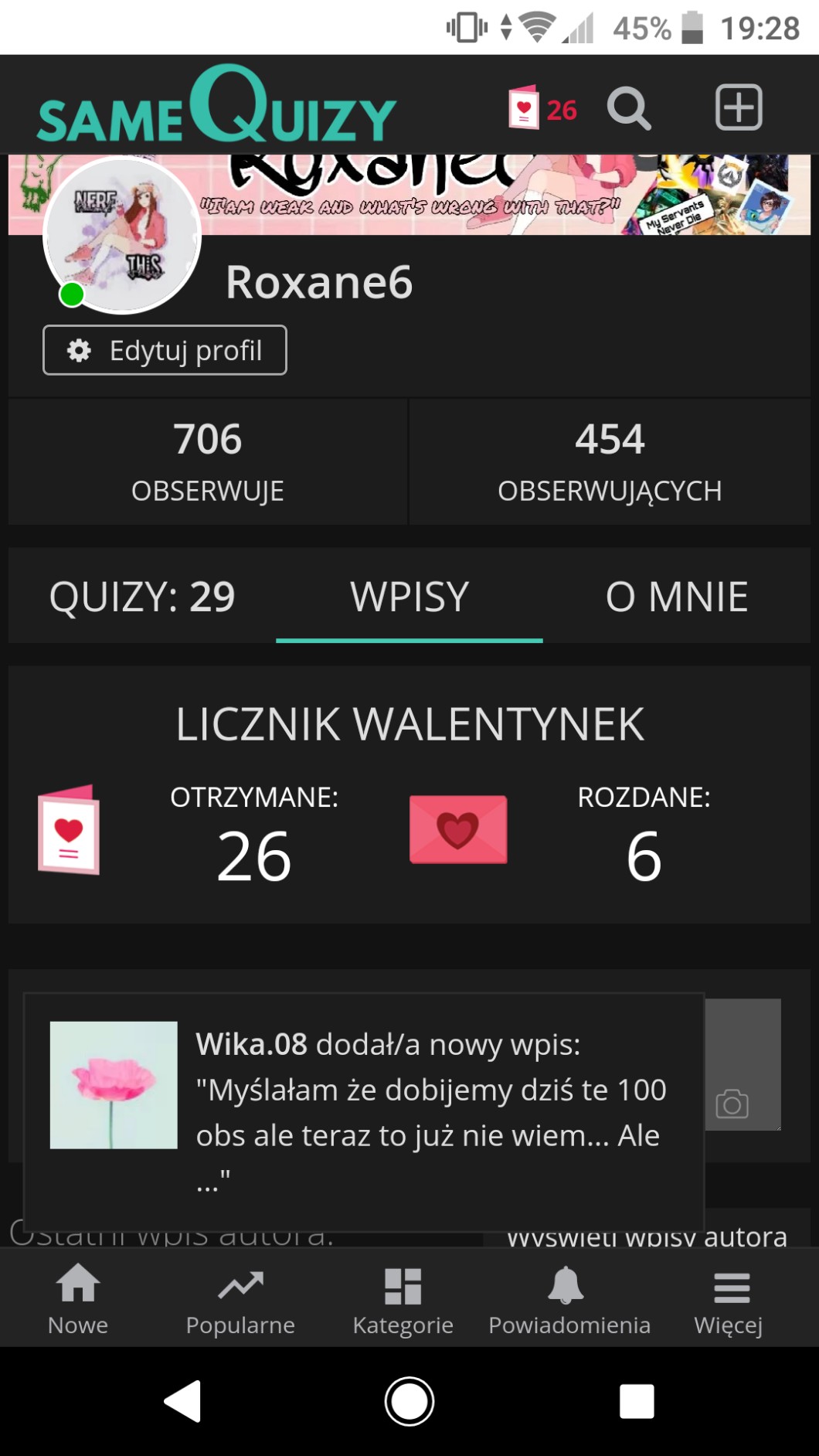This screenshot has width=819, height=1456.
Task: Open the SameQuizy logo home link
Action: pos(216,105)
